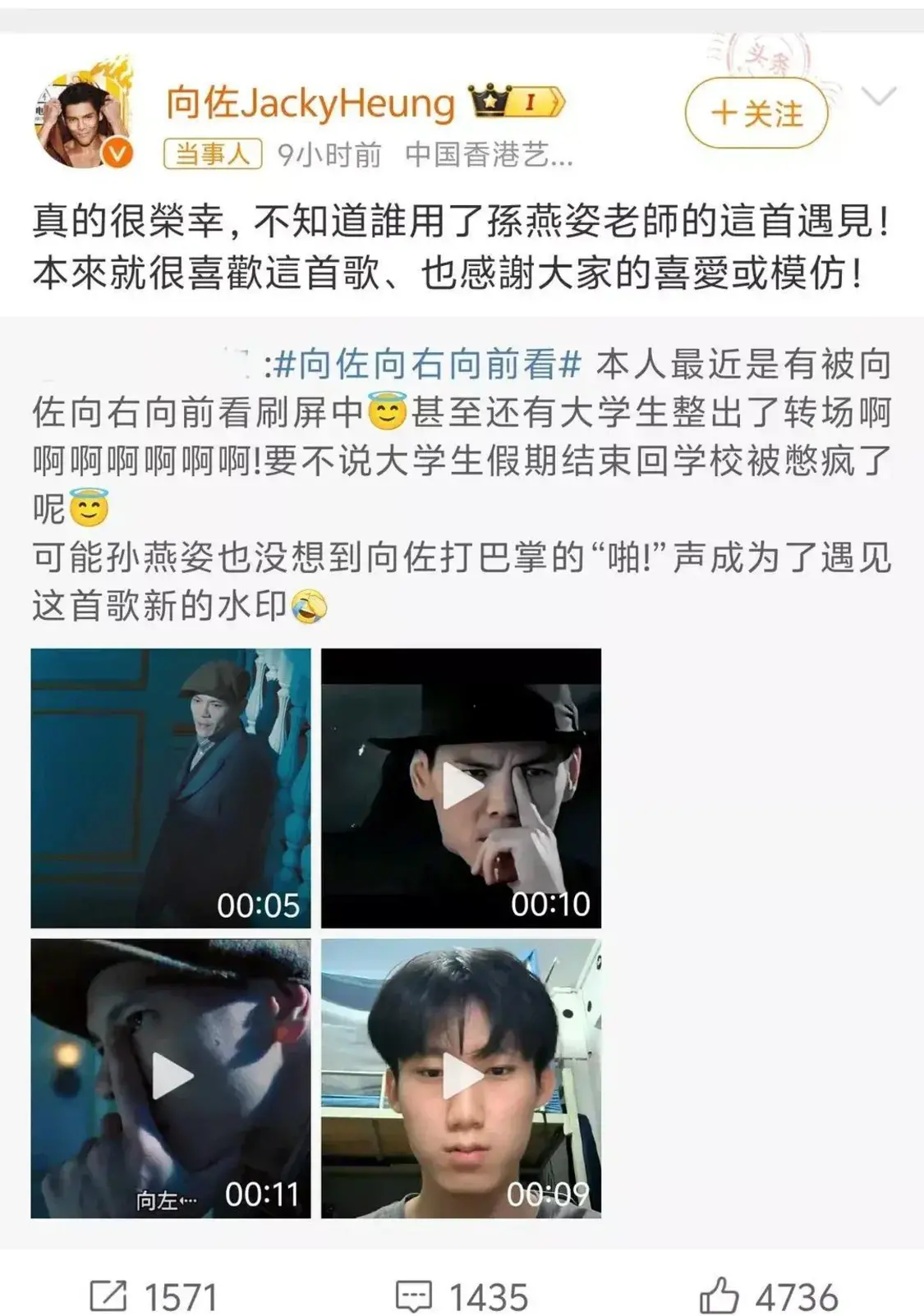
Task: Play the 00:11 video clip
Action: (x=171, y=1077)
